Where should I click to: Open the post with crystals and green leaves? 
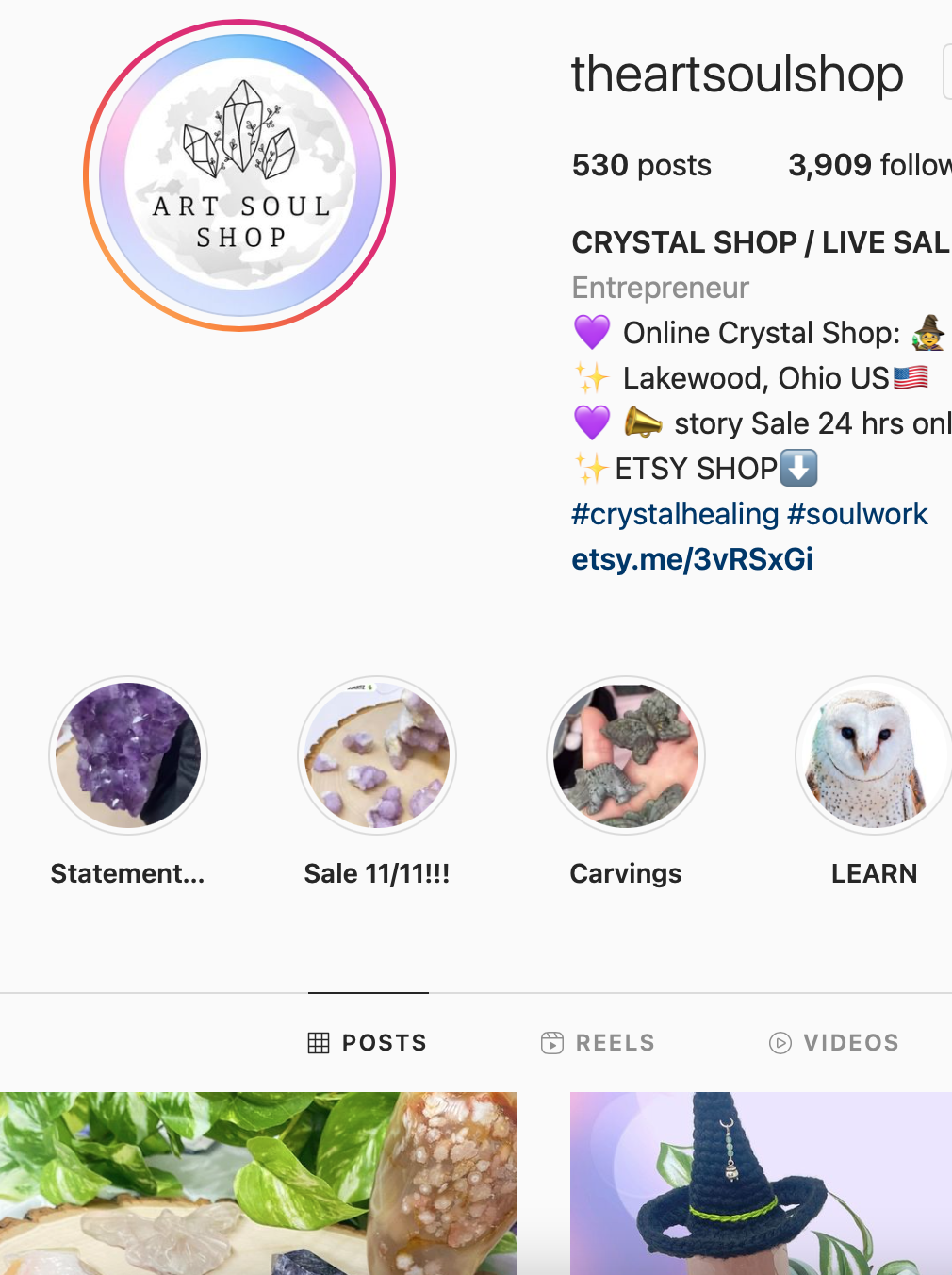(258, 1183)
